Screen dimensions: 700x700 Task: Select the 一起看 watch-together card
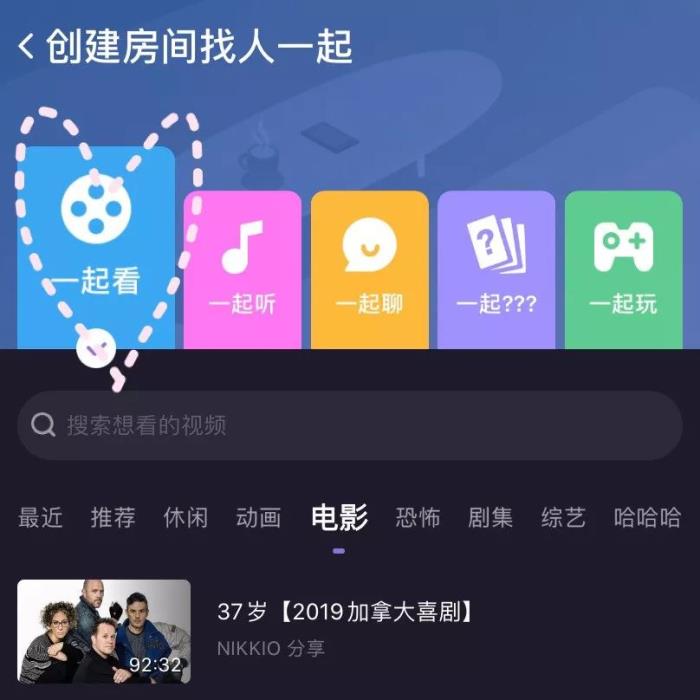click(96, 245)
